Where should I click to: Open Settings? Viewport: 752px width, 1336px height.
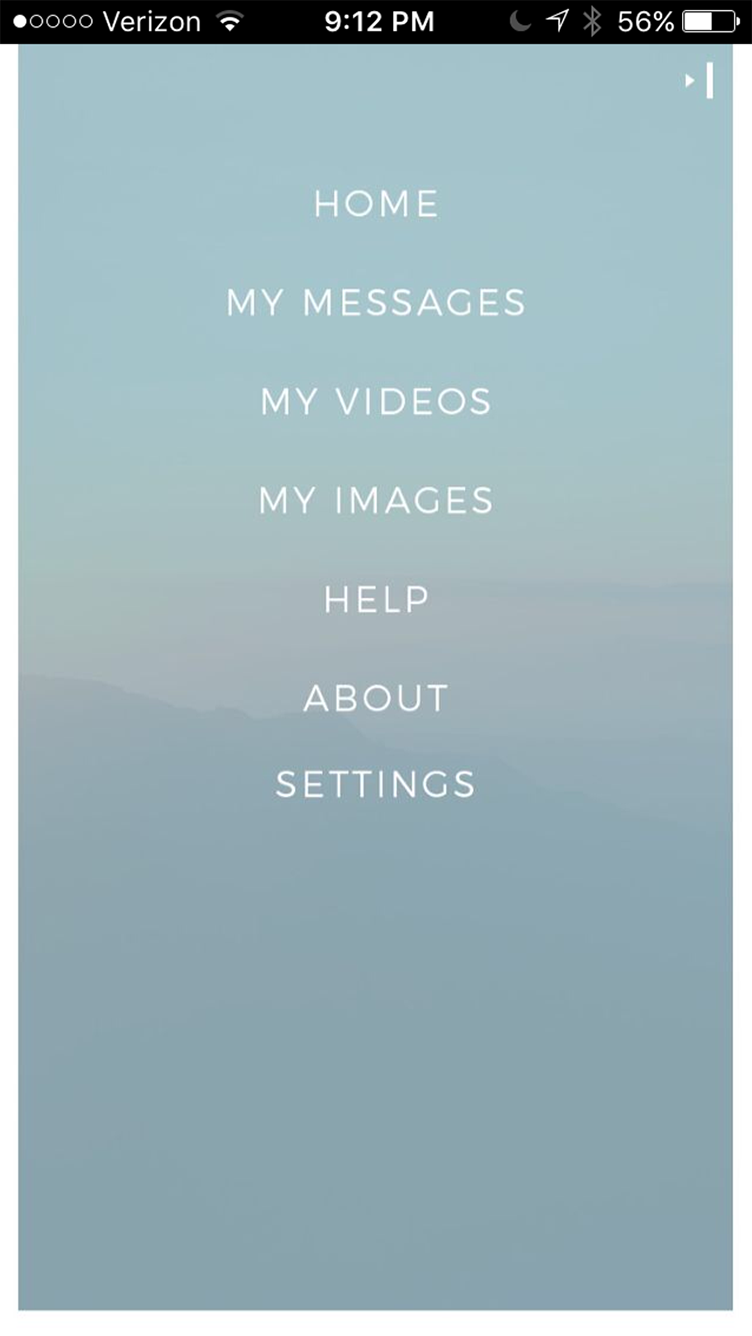[x=376, y=784]
